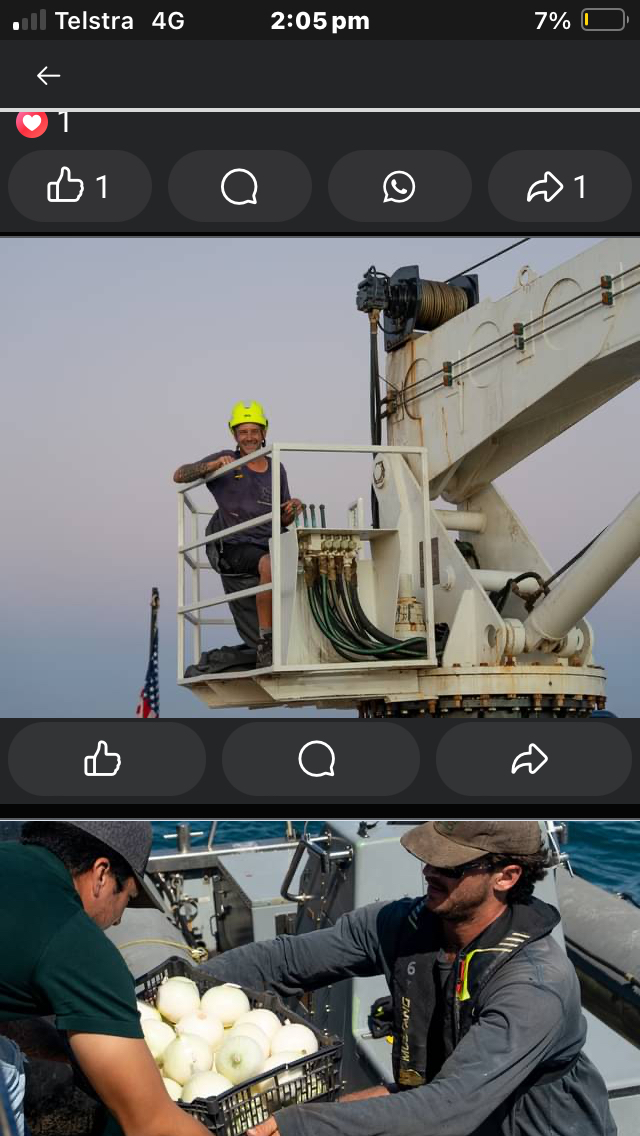This screenshot has width=640, height=1136.
Task: Go back using the top-left arrow
Action: tap(48, 75)
